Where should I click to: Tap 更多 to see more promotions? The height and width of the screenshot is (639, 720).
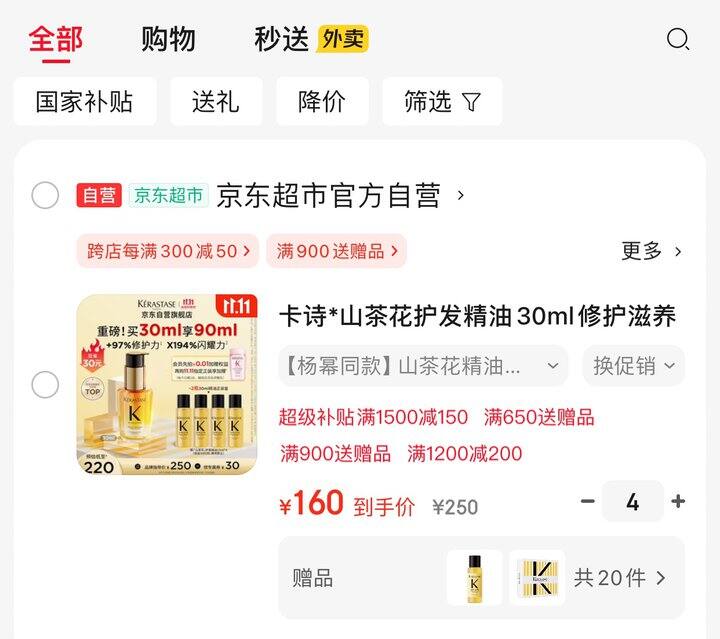tap(651, 251)
